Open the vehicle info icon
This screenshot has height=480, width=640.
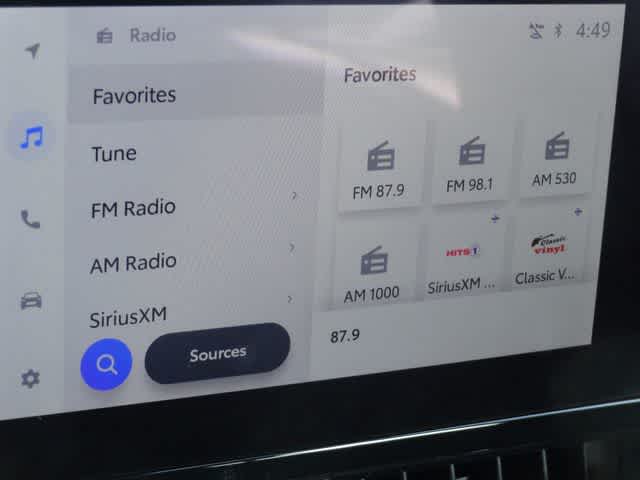click(31, 300)
